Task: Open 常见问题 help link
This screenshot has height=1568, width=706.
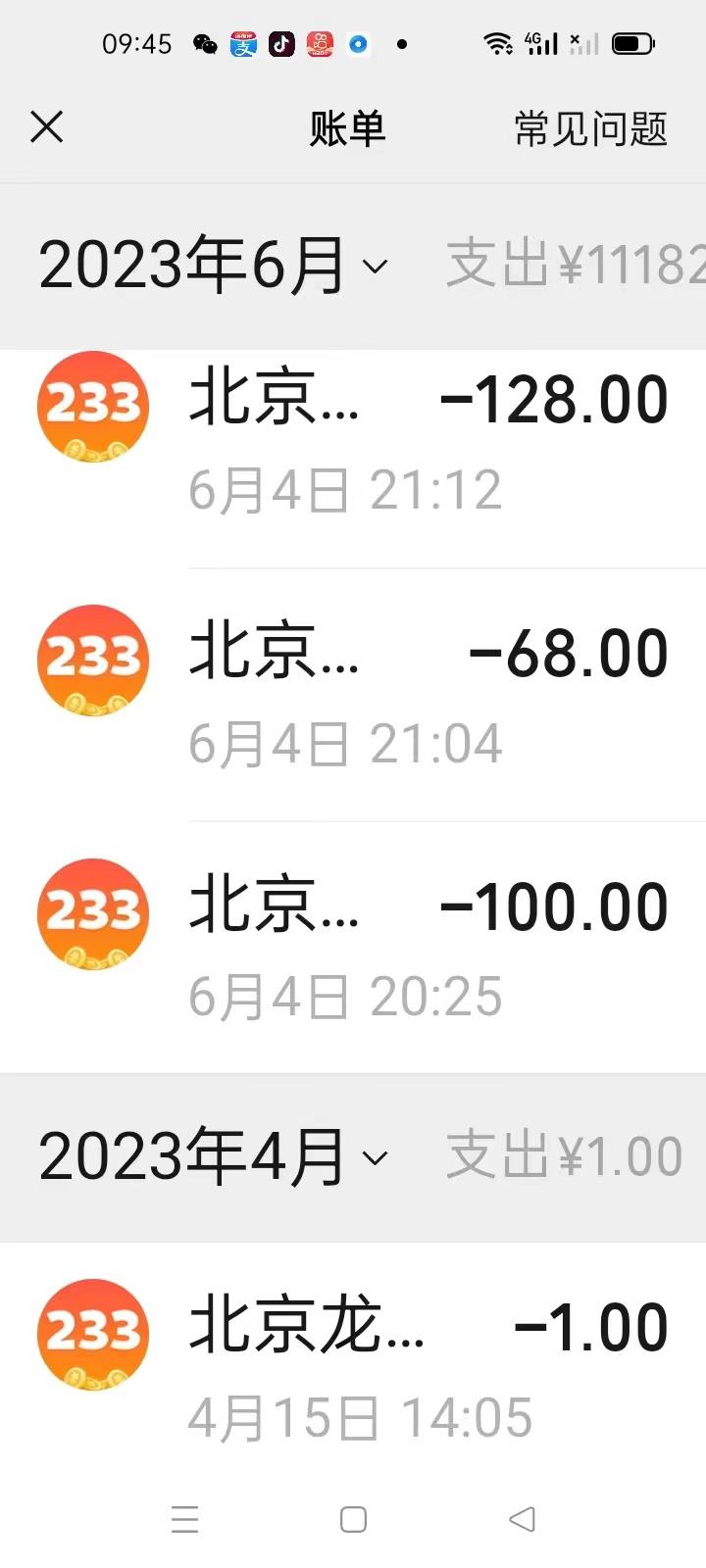Action: coord(590,129)
